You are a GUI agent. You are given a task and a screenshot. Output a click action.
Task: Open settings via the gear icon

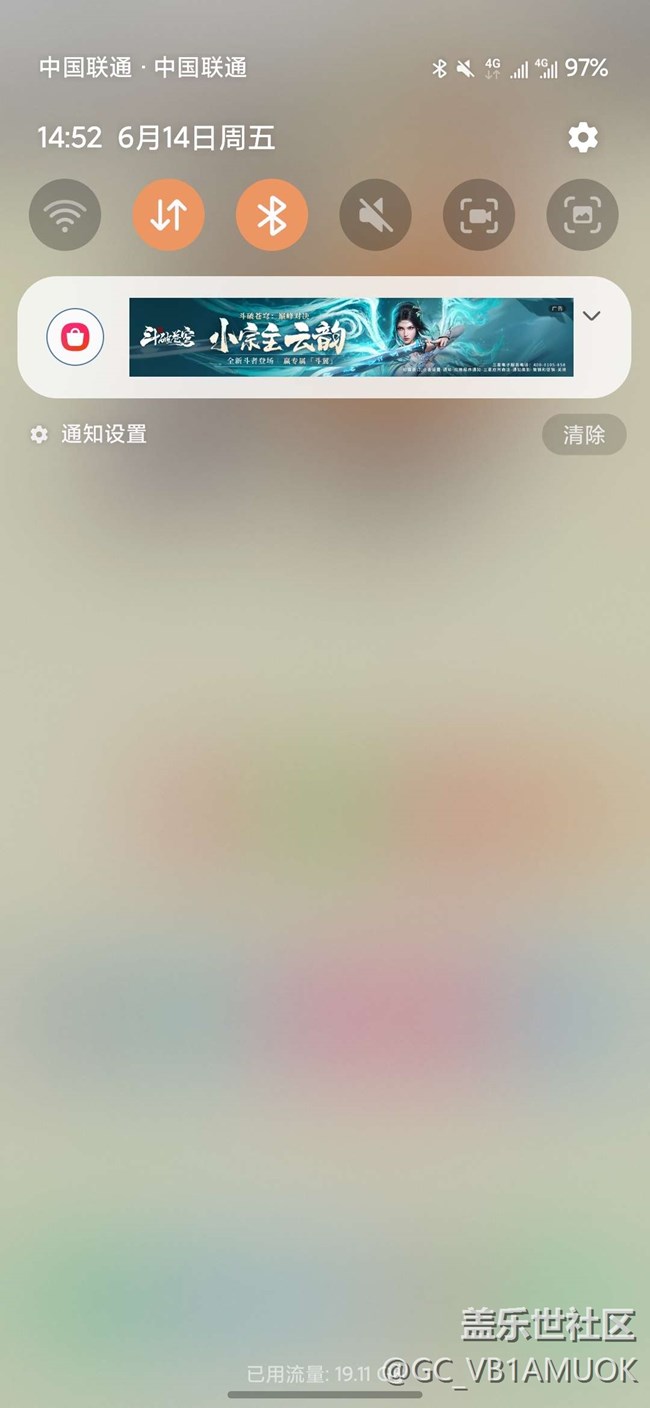[x=582, y=138]
